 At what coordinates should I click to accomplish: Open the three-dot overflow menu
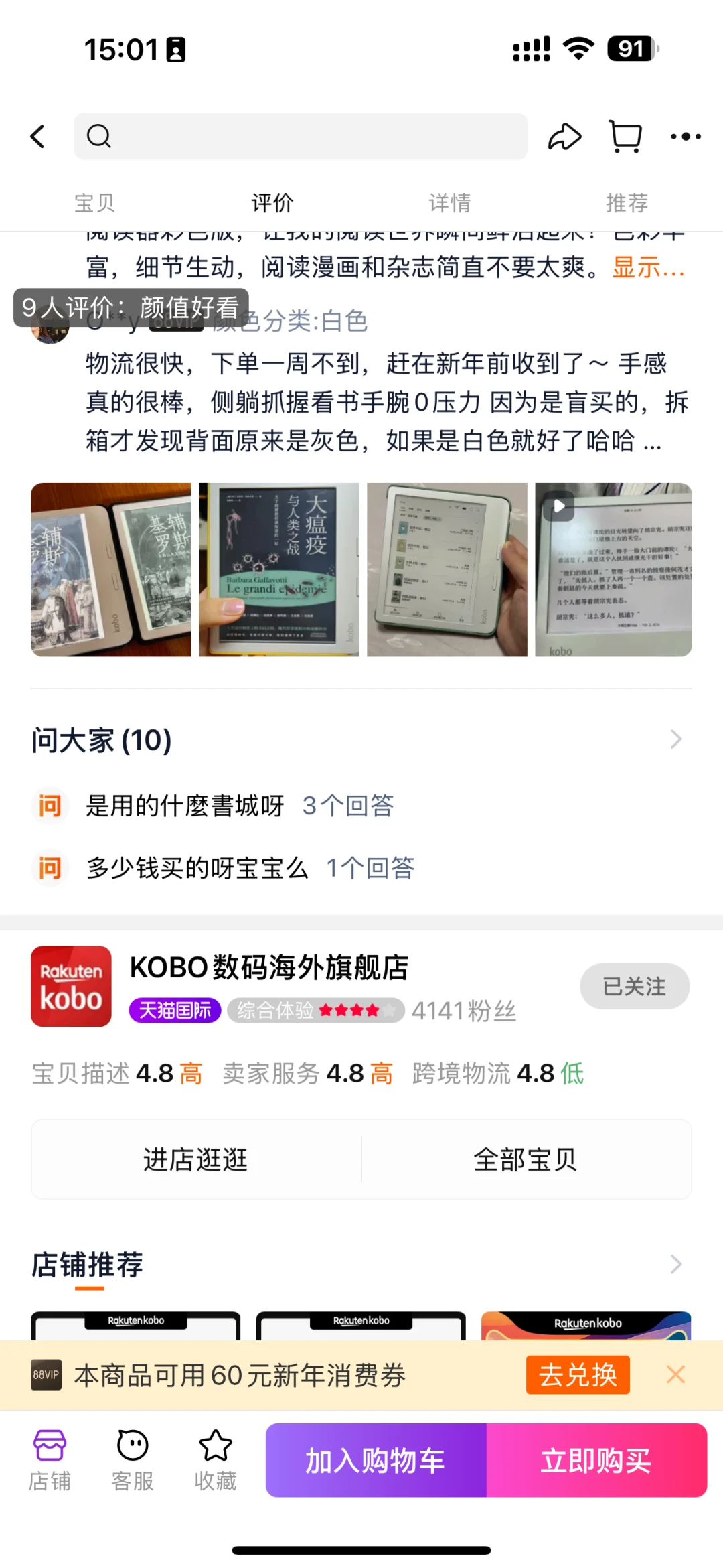click(686, 137)
